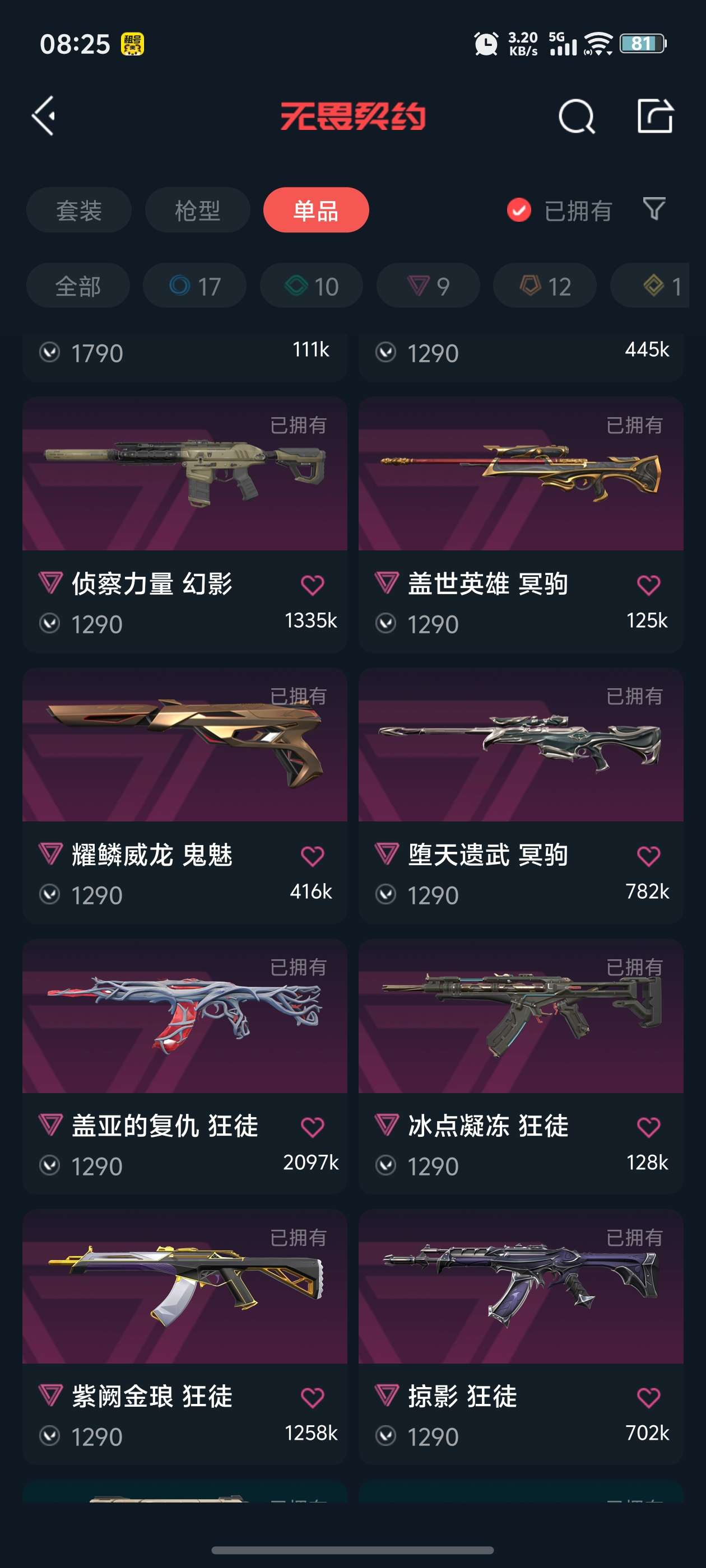
Task: Share this skin collection page
Action: 655,116
